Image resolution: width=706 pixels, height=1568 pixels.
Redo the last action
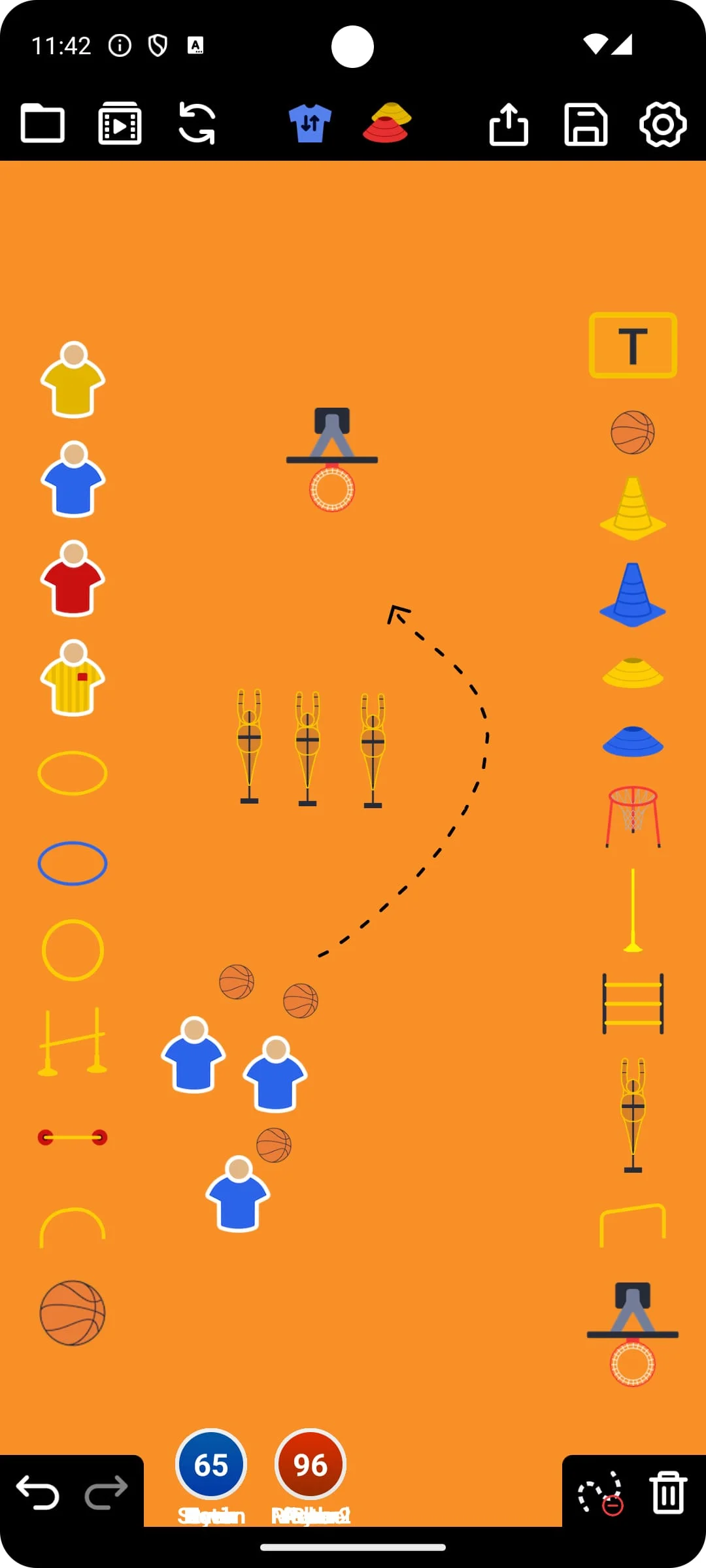pos(106,1492)
